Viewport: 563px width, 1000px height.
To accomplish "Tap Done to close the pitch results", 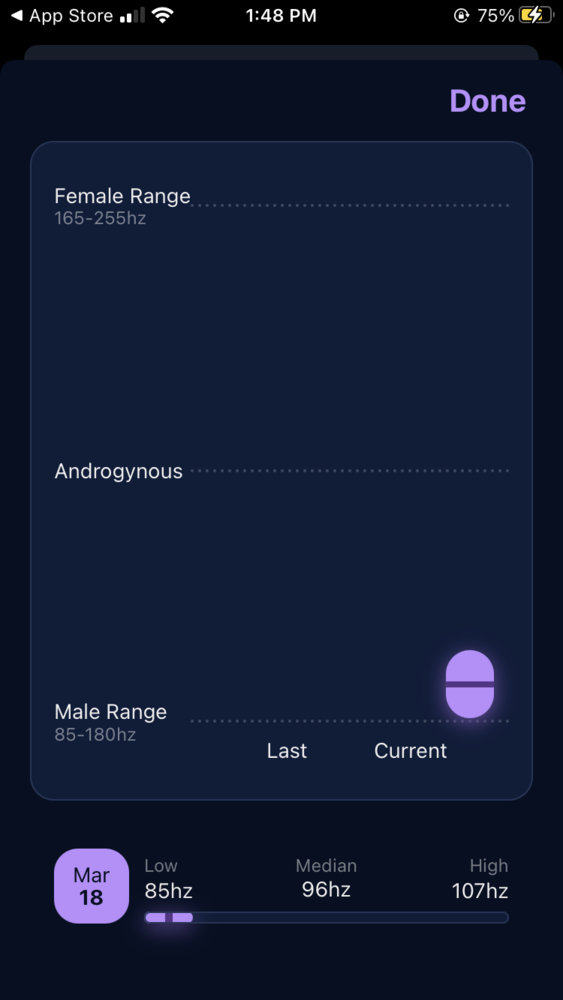I will coord(488,101).
